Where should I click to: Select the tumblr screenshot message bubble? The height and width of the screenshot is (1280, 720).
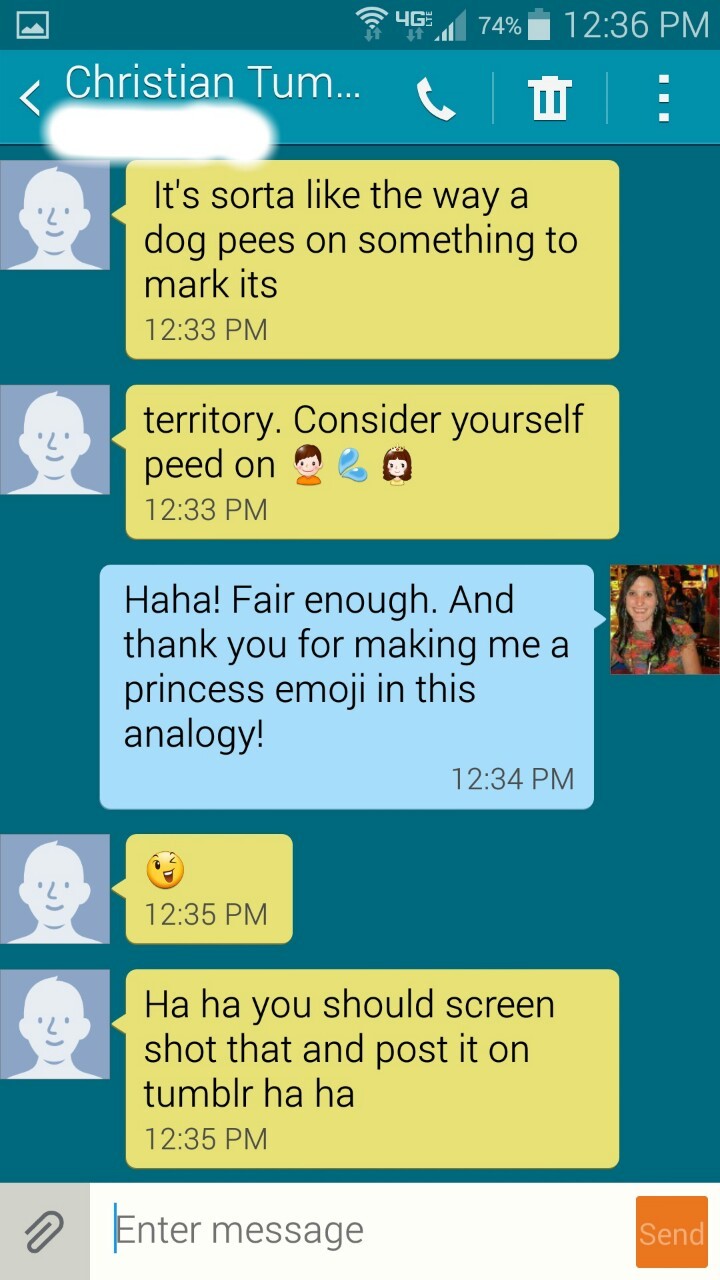[x=371, y=1068]
